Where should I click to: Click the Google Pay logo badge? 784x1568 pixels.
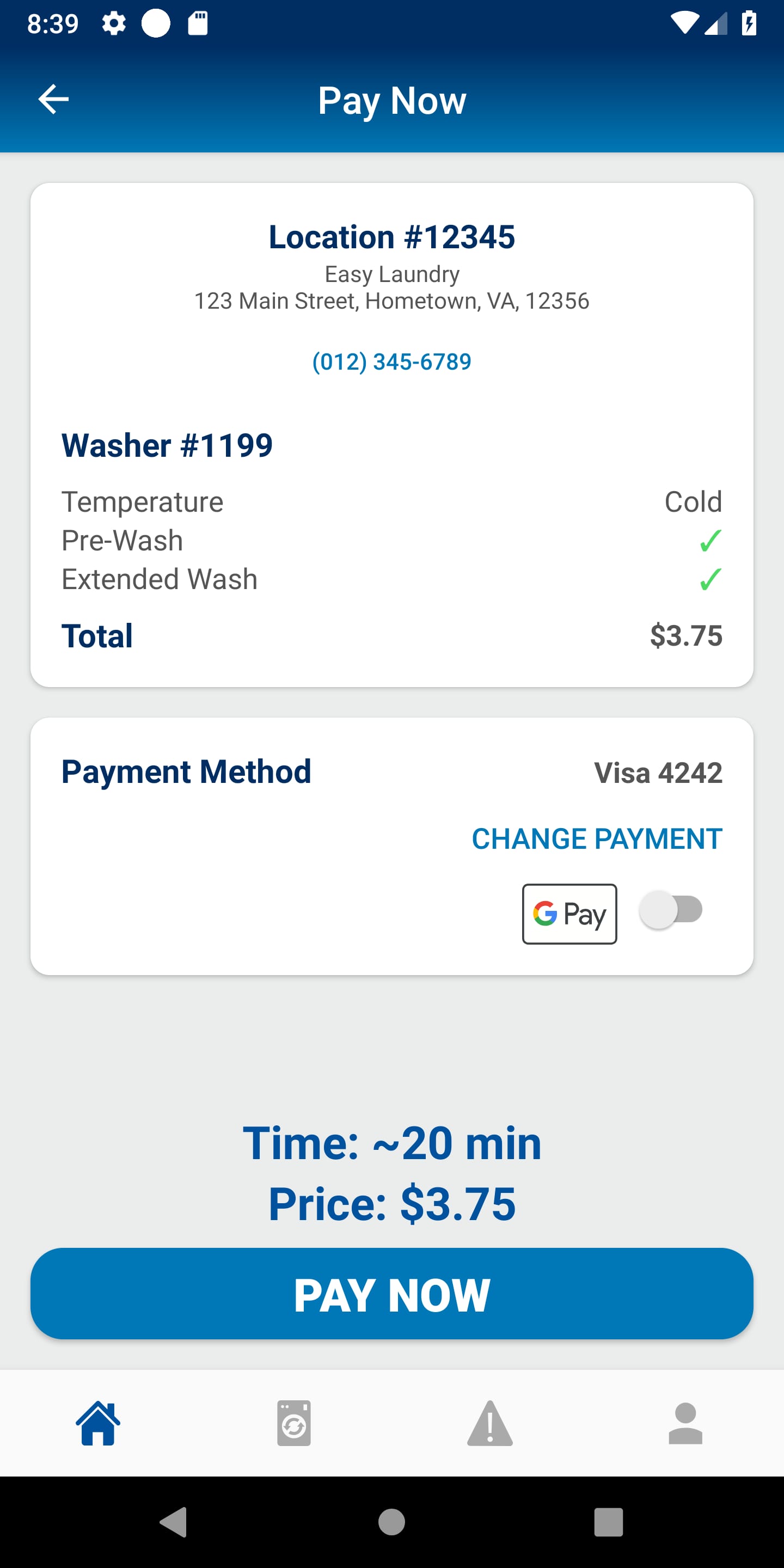568,913
